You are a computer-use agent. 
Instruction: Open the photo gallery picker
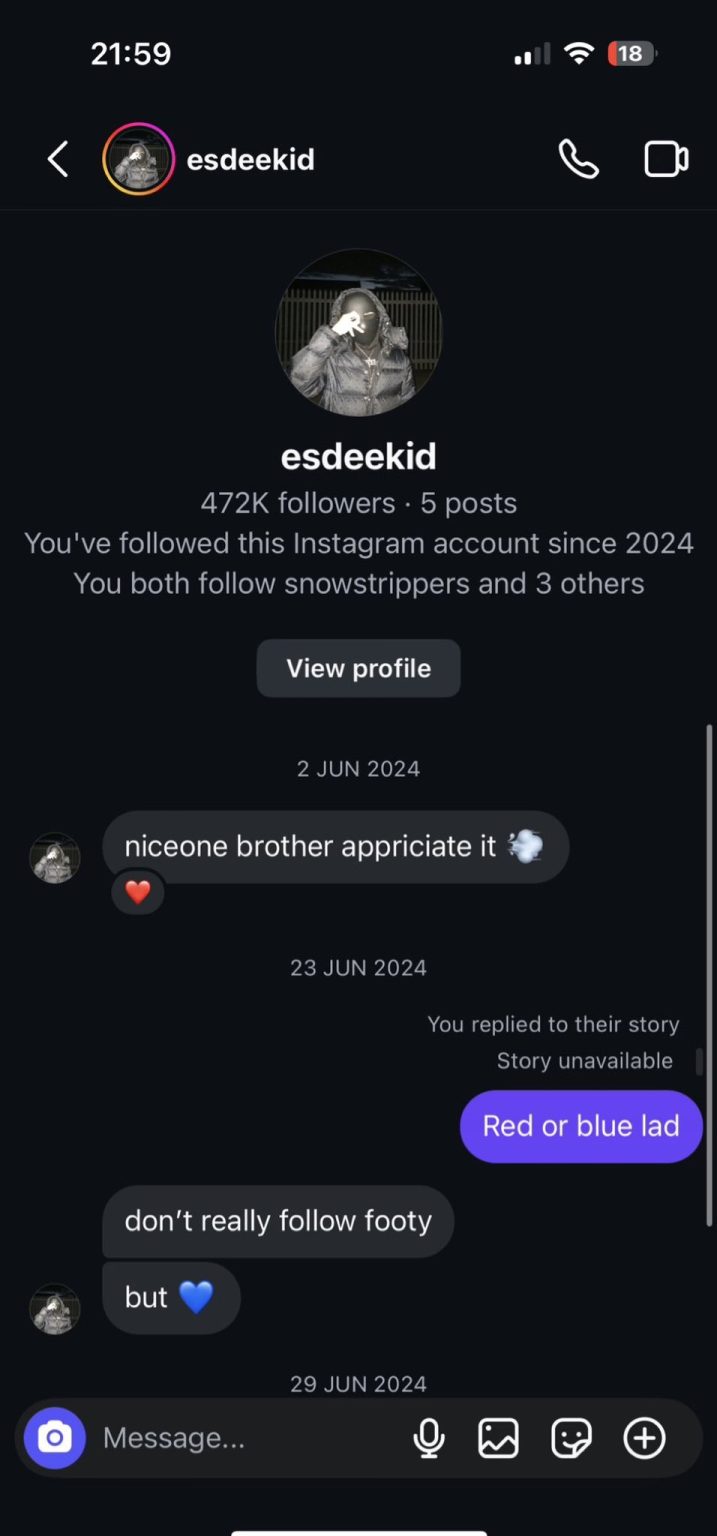498,1438
